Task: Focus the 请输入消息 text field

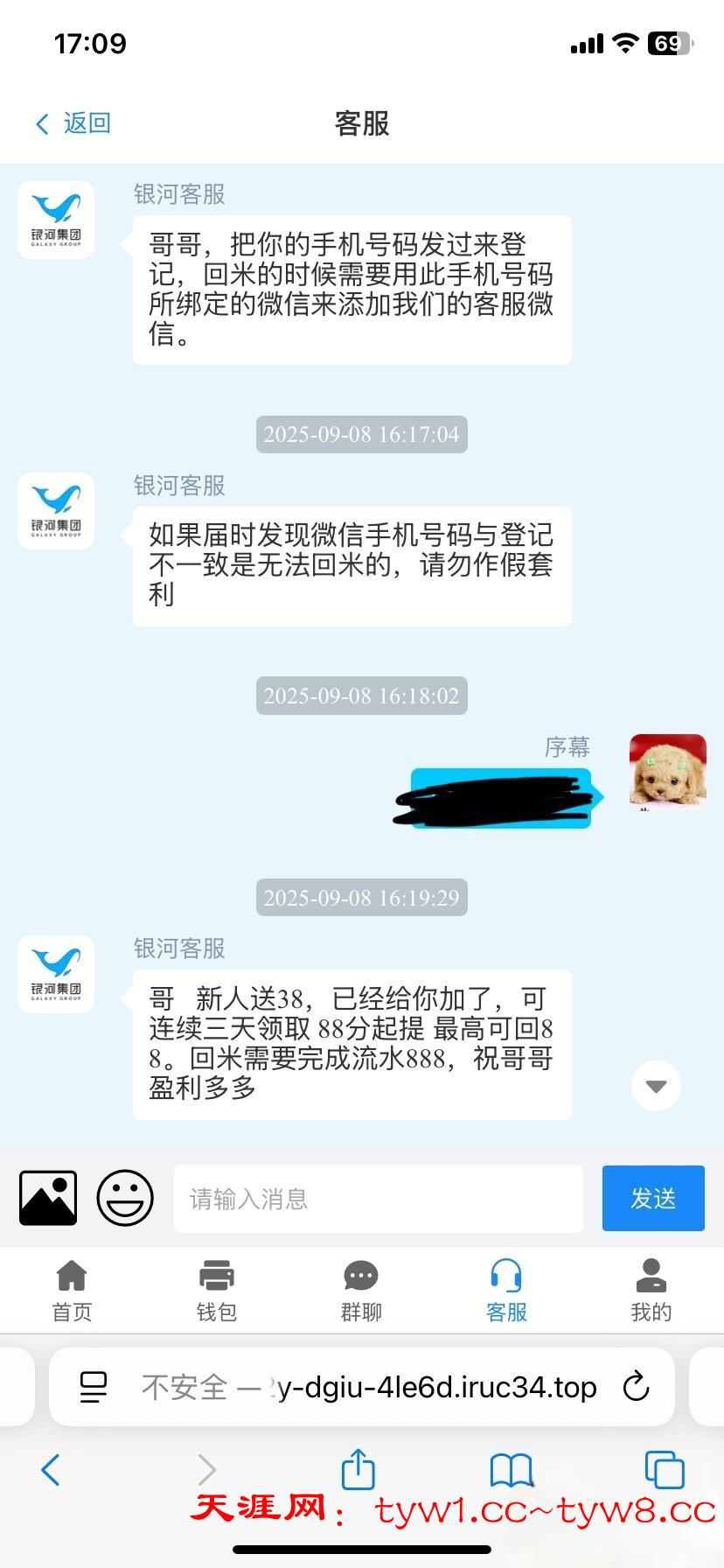Action: [378, 1199]
